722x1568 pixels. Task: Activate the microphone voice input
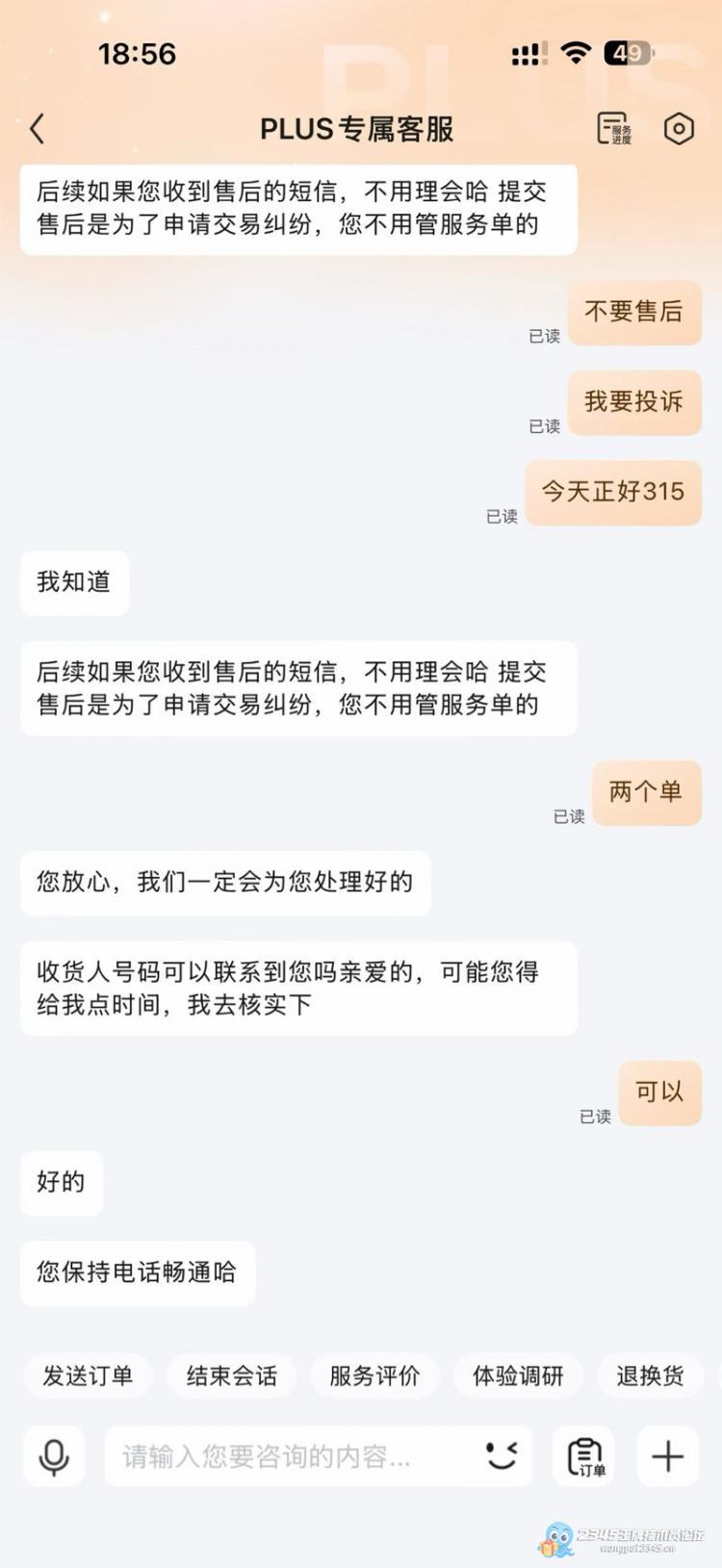click(x=54, y=1457)
